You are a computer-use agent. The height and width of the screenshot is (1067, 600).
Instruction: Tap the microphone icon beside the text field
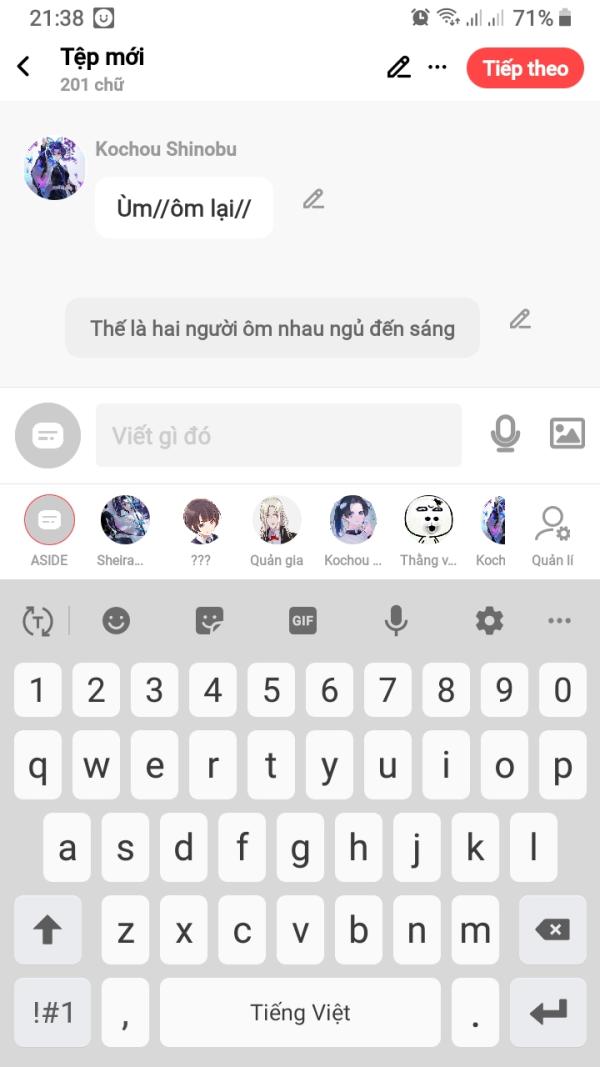(x=505, y=433)
